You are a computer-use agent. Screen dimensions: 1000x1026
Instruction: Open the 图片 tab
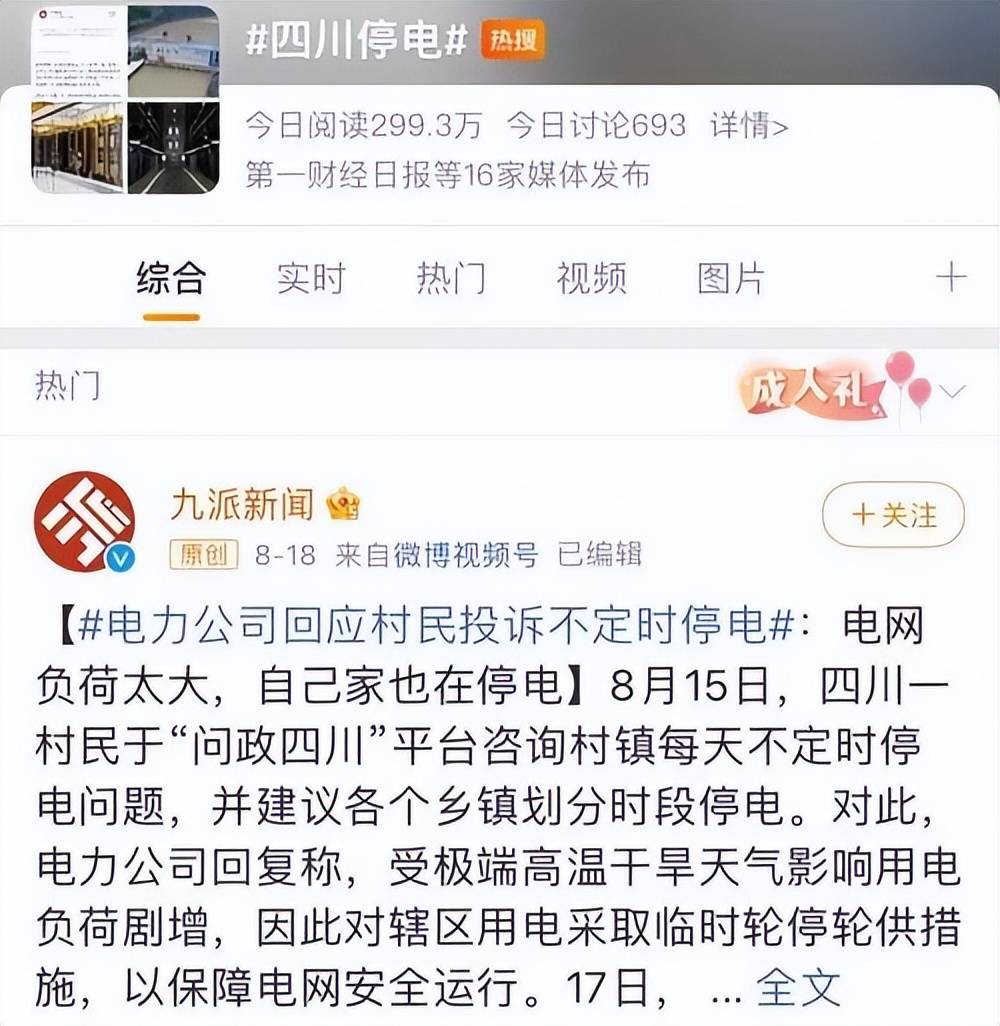click(731, 279)
